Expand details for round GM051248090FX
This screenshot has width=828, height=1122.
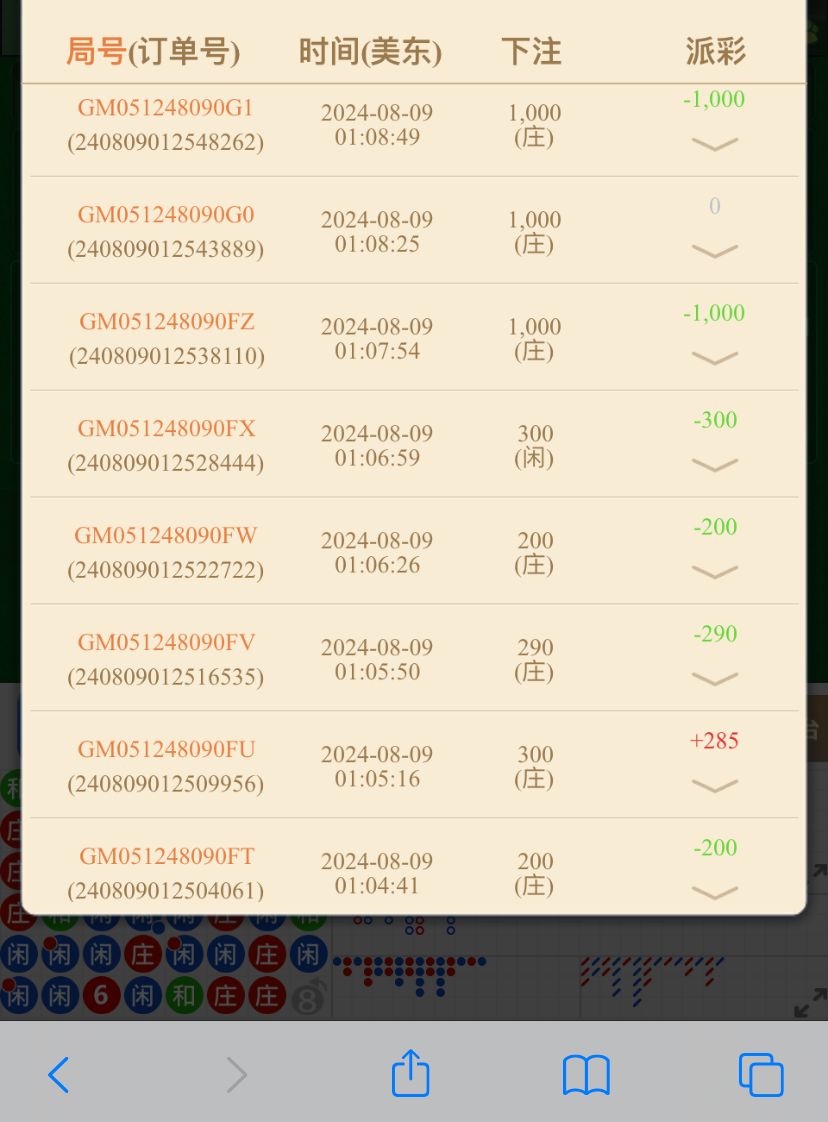coord(715,465)
